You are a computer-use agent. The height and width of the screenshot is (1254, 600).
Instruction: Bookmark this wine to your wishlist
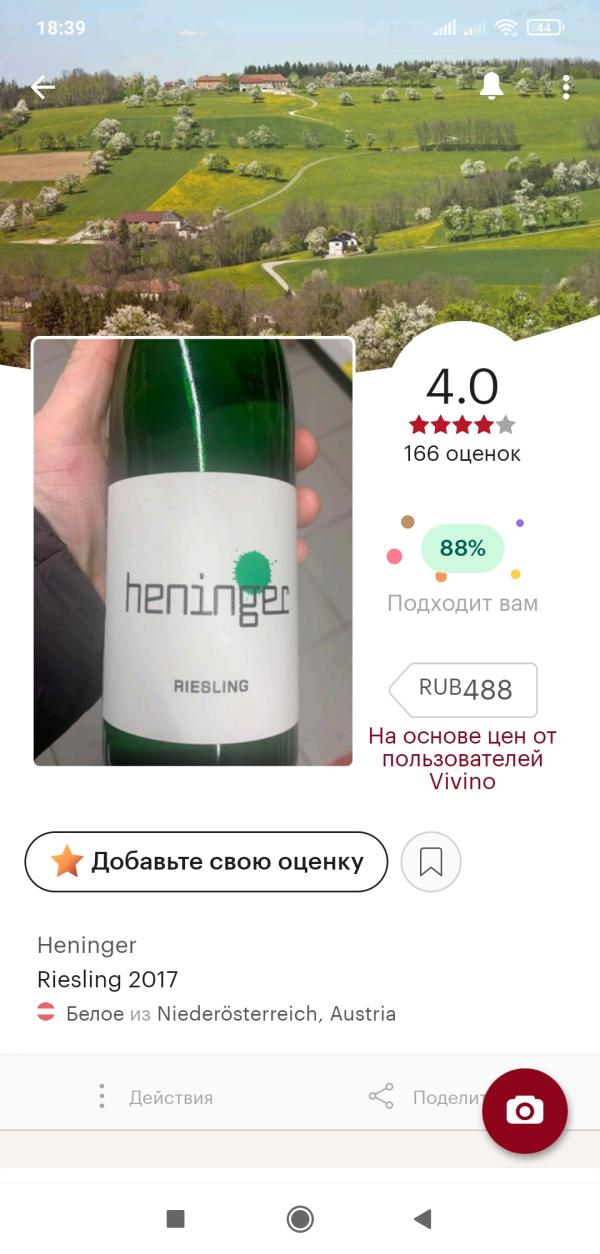(431, 861)
